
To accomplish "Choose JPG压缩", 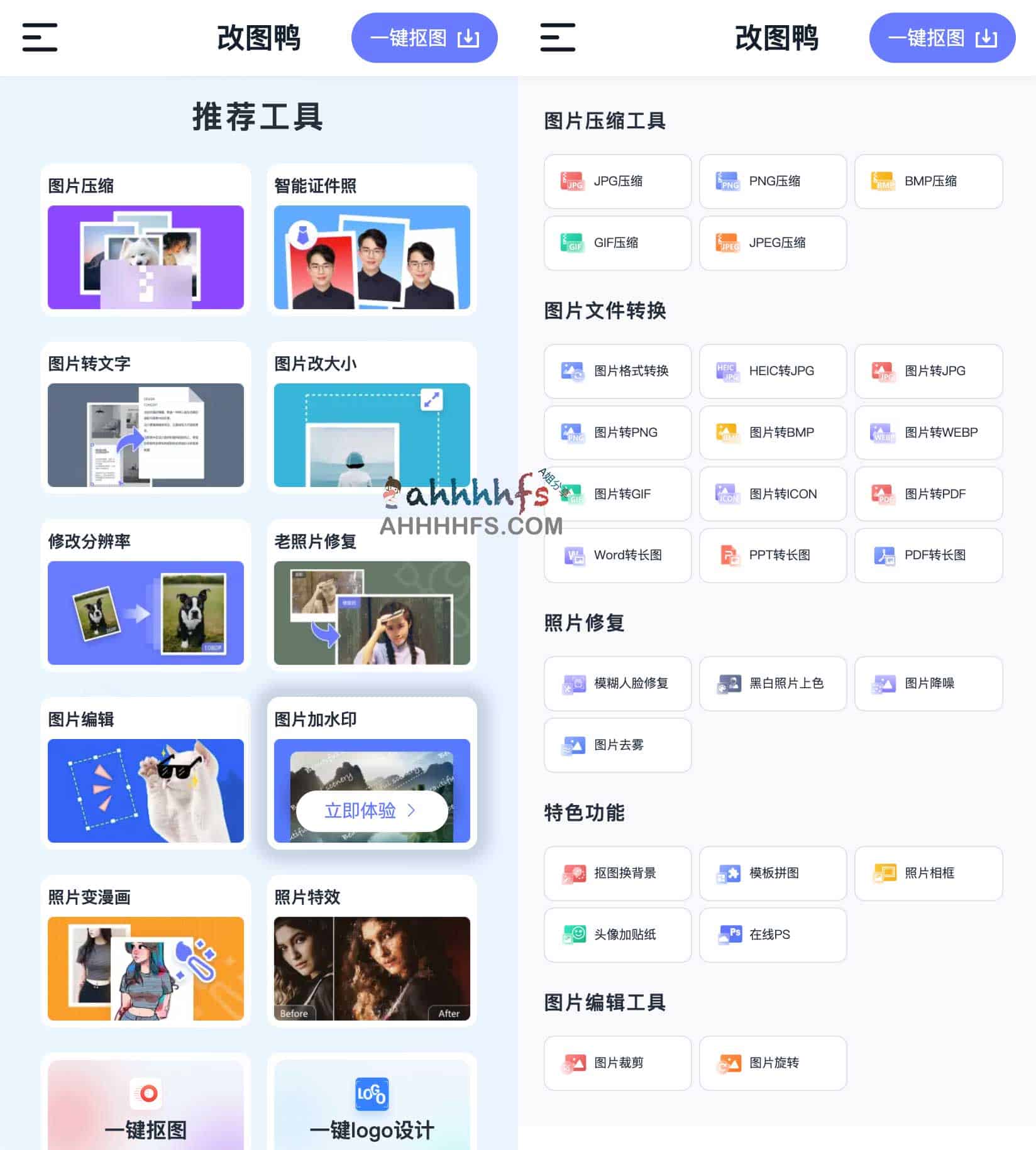I will pos(617,182).
